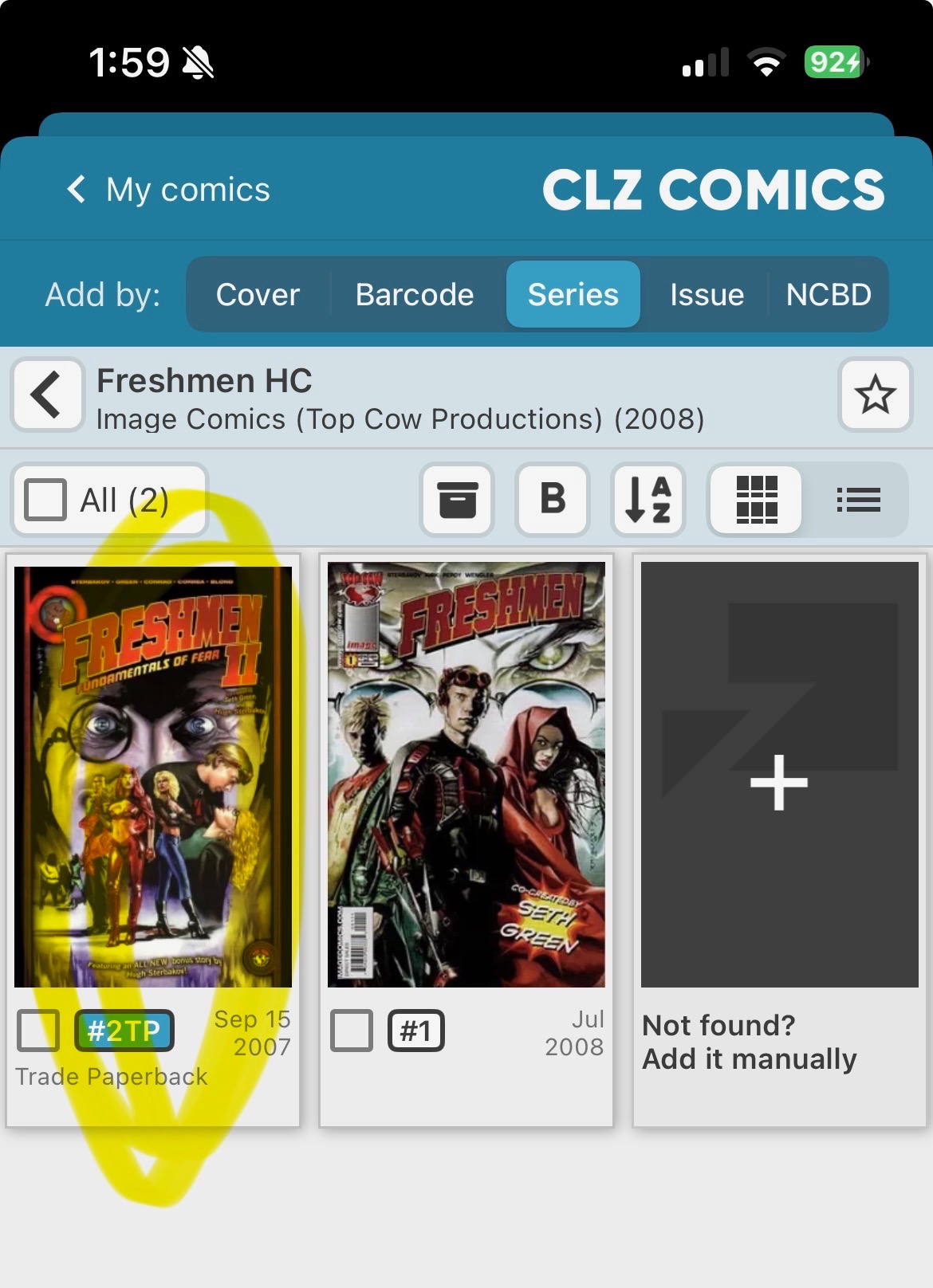Switch to Add by Cover

point(258,295)
